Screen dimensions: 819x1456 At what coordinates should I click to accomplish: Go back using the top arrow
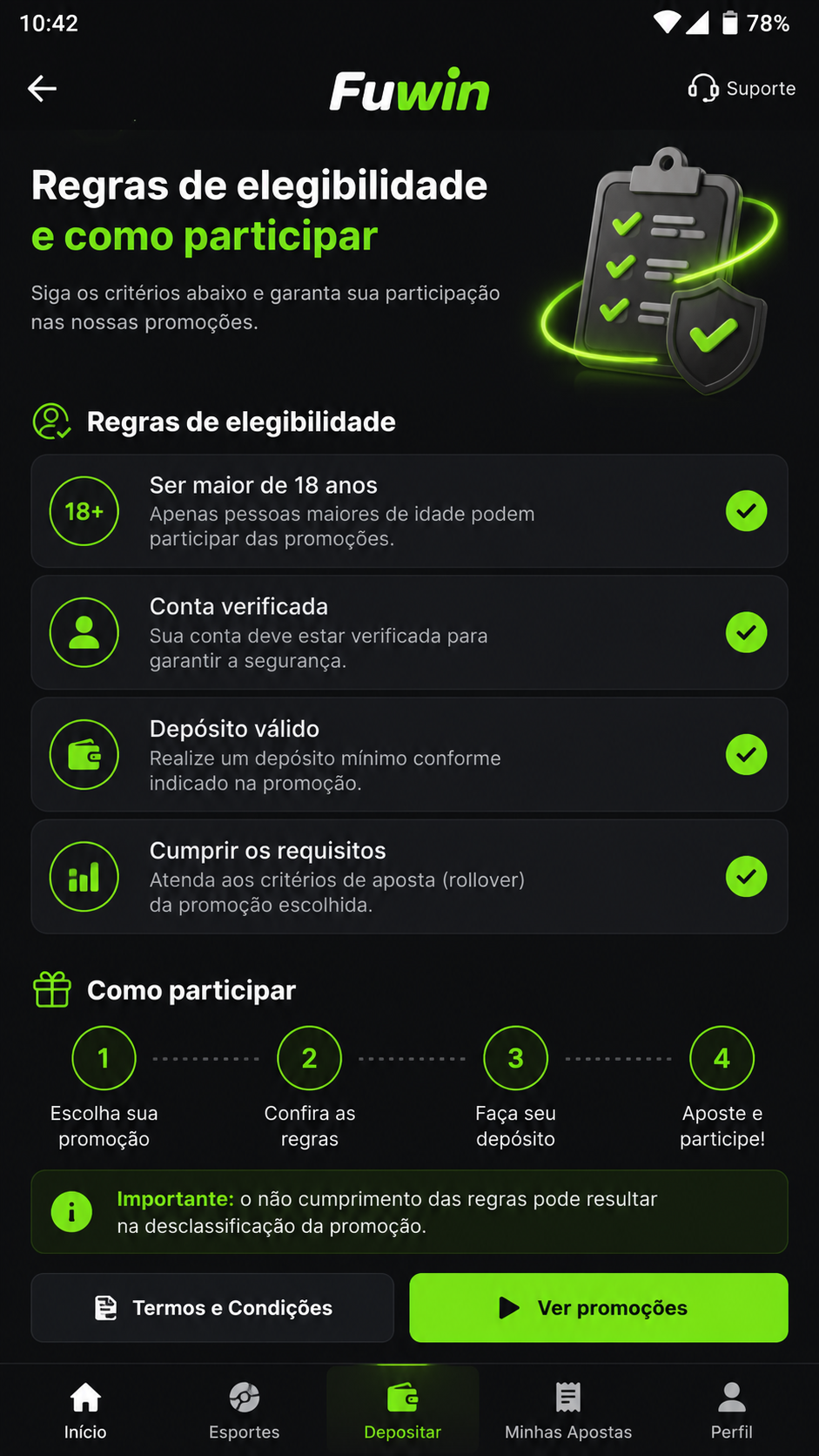[42, 88]
